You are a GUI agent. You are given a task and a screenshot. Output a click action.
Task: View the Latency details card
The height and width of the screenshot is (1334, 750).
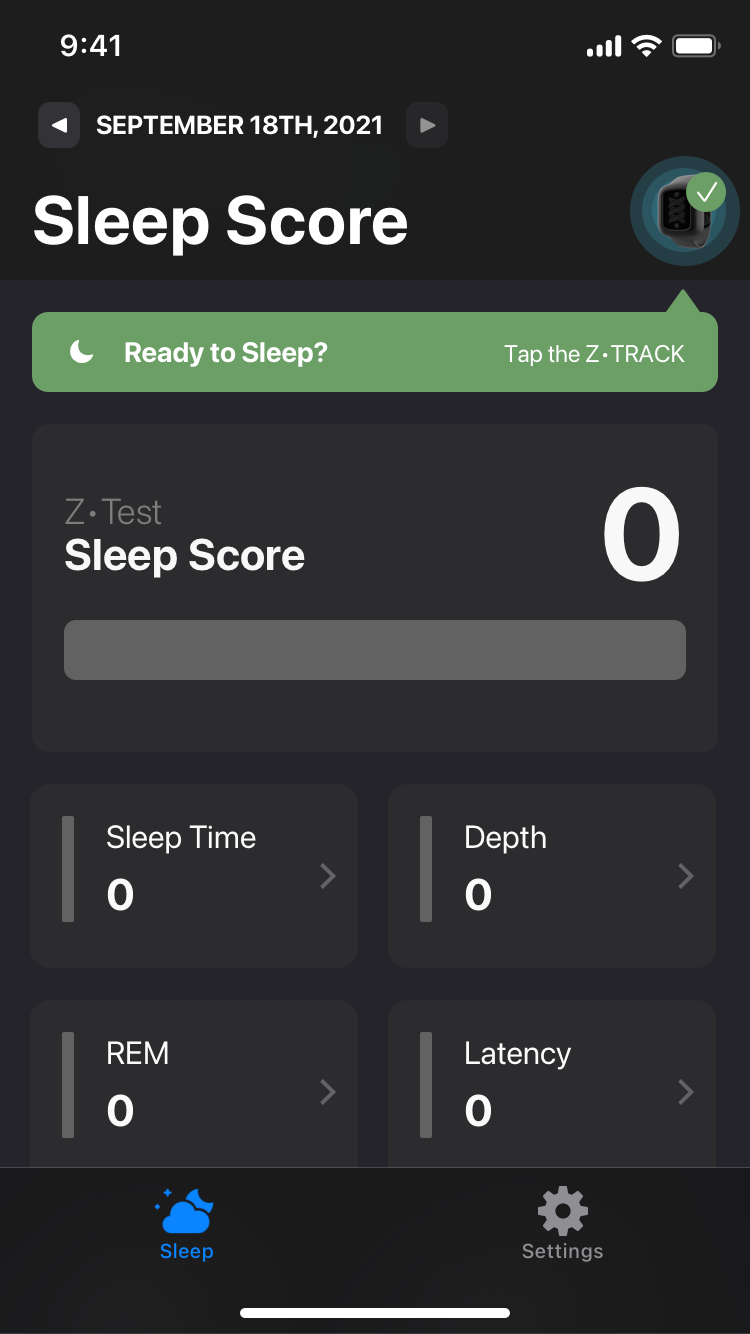(552, 1085)
